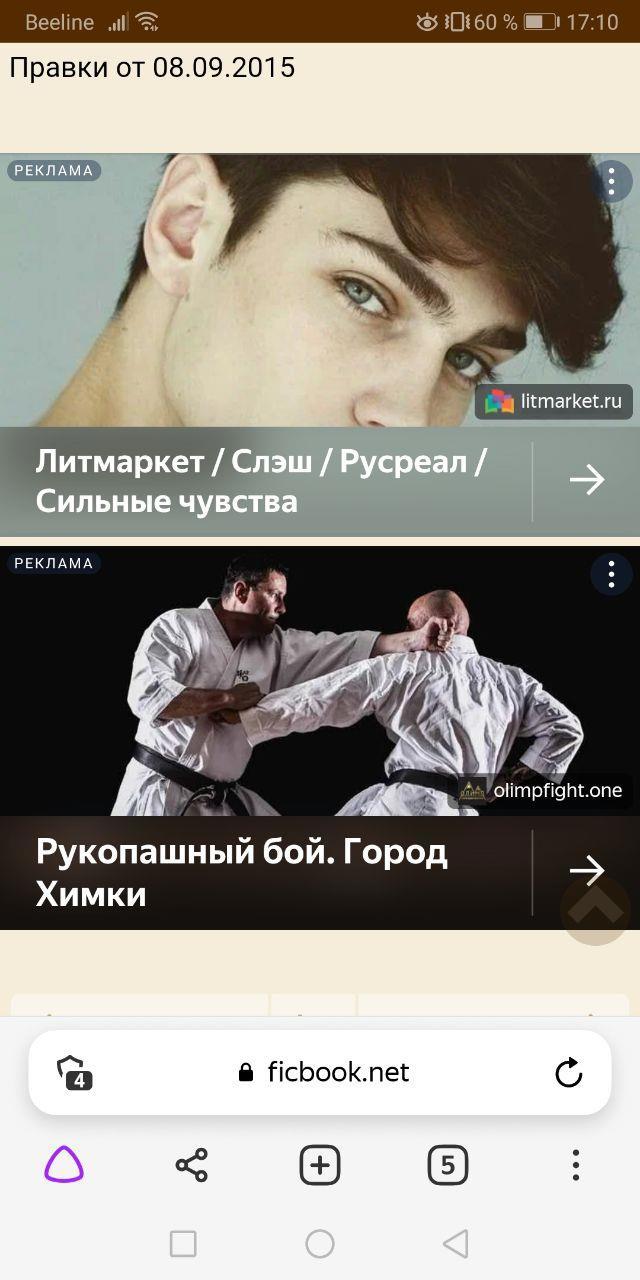
Task: Open options for the Рукопашный бой ad
Action: [611, 574]
